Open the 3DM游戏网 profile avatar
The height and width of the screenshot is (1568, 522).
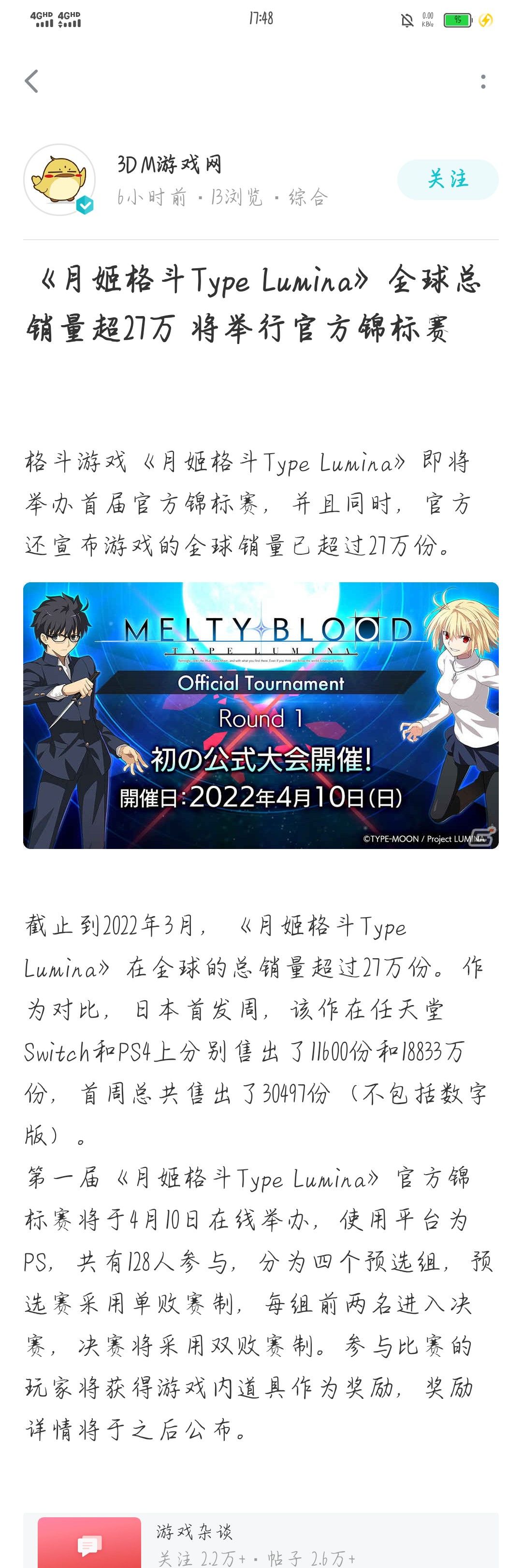(59, 180)
